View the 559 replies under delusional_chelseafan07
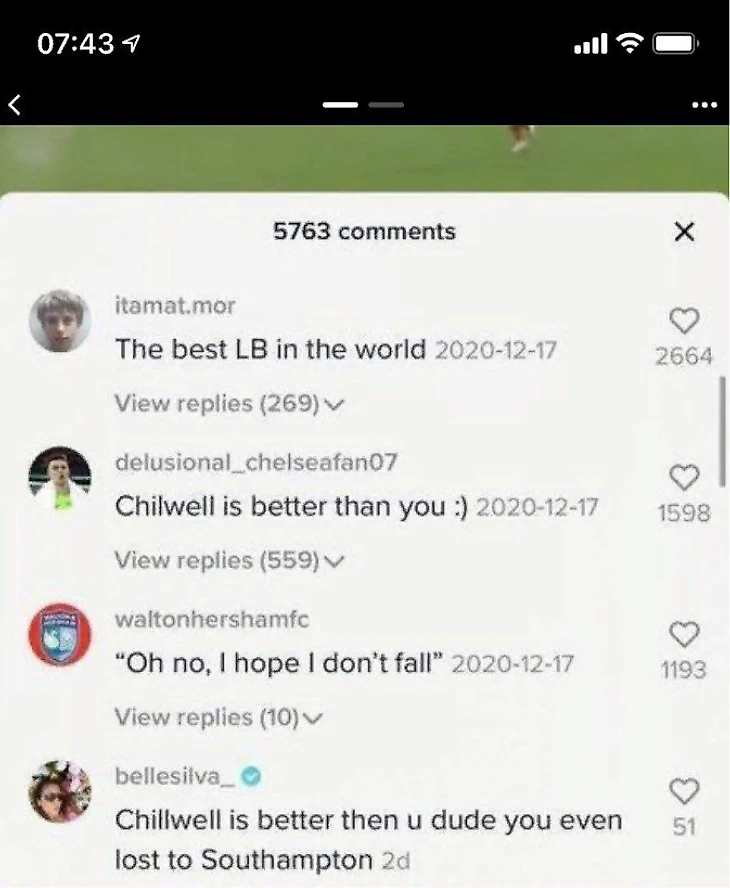Image resolution: width=730 pixels, height=888 pixels. (x=229, y=560)
